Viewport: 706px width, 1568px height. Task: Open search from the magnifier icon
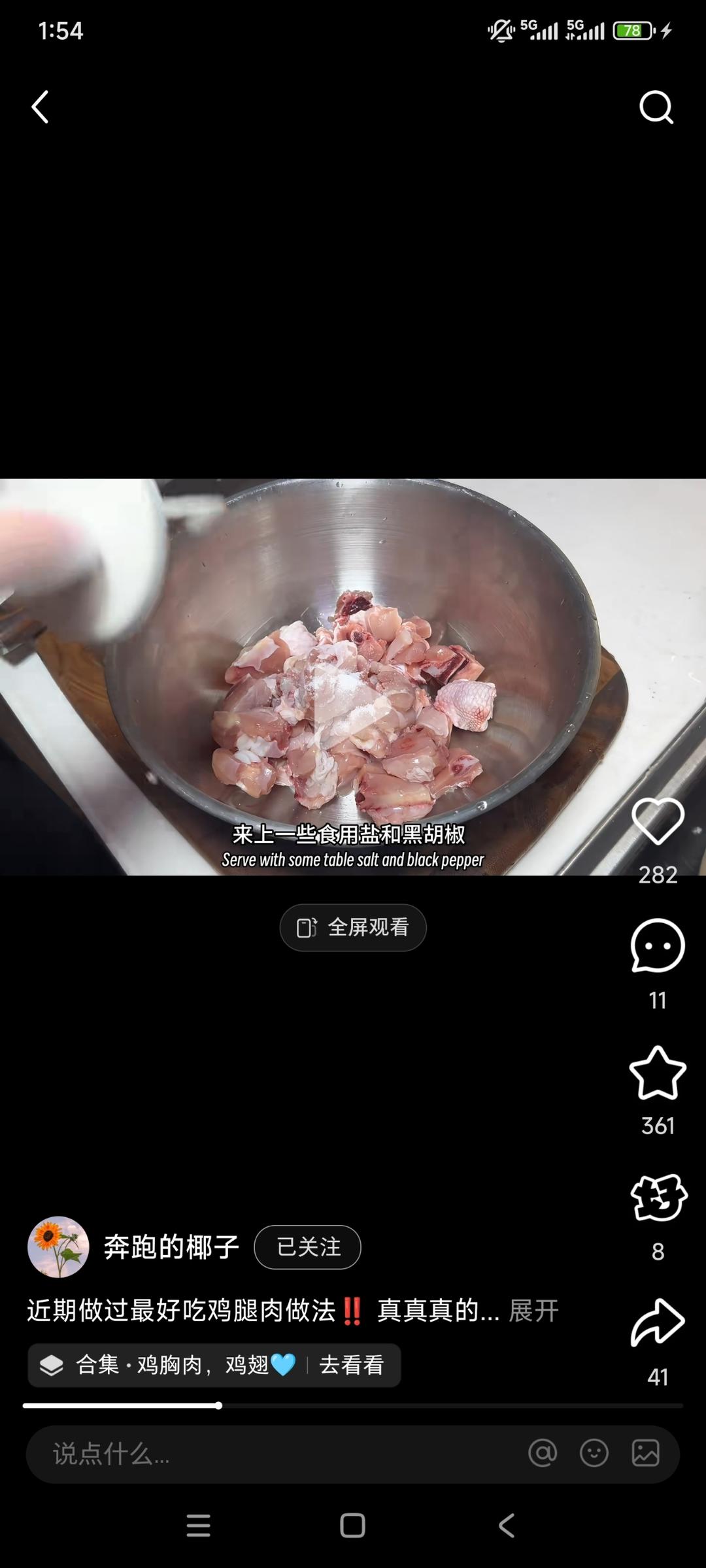click(x=656, y=107)
